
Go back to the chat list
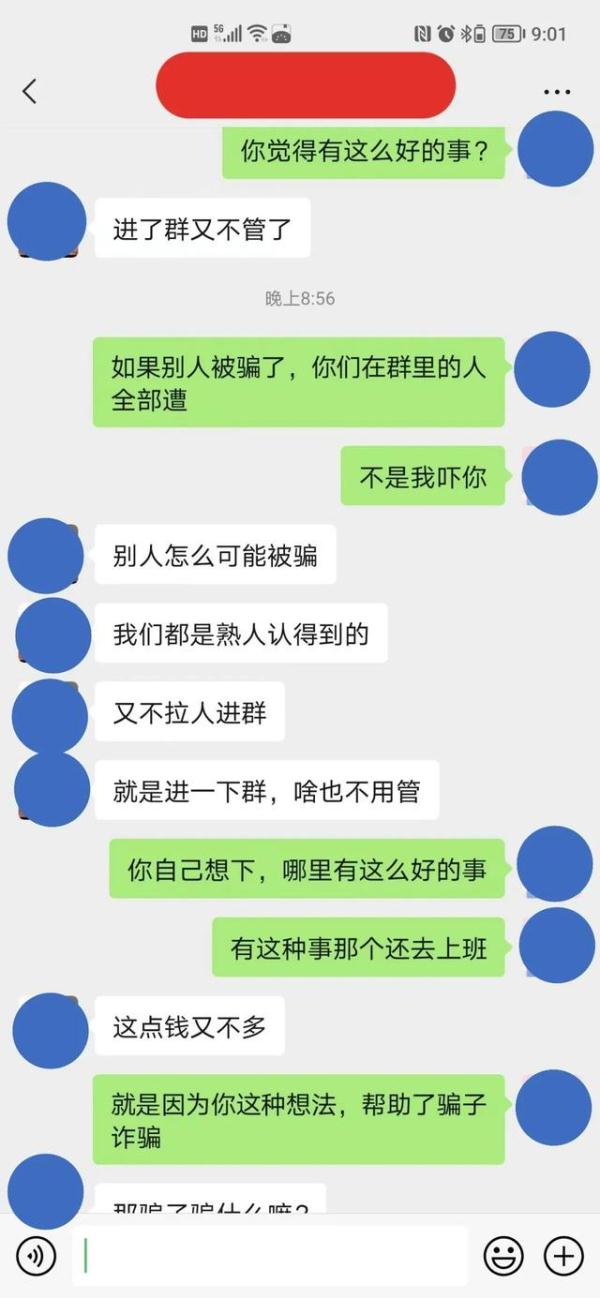[x=29, y=91]
